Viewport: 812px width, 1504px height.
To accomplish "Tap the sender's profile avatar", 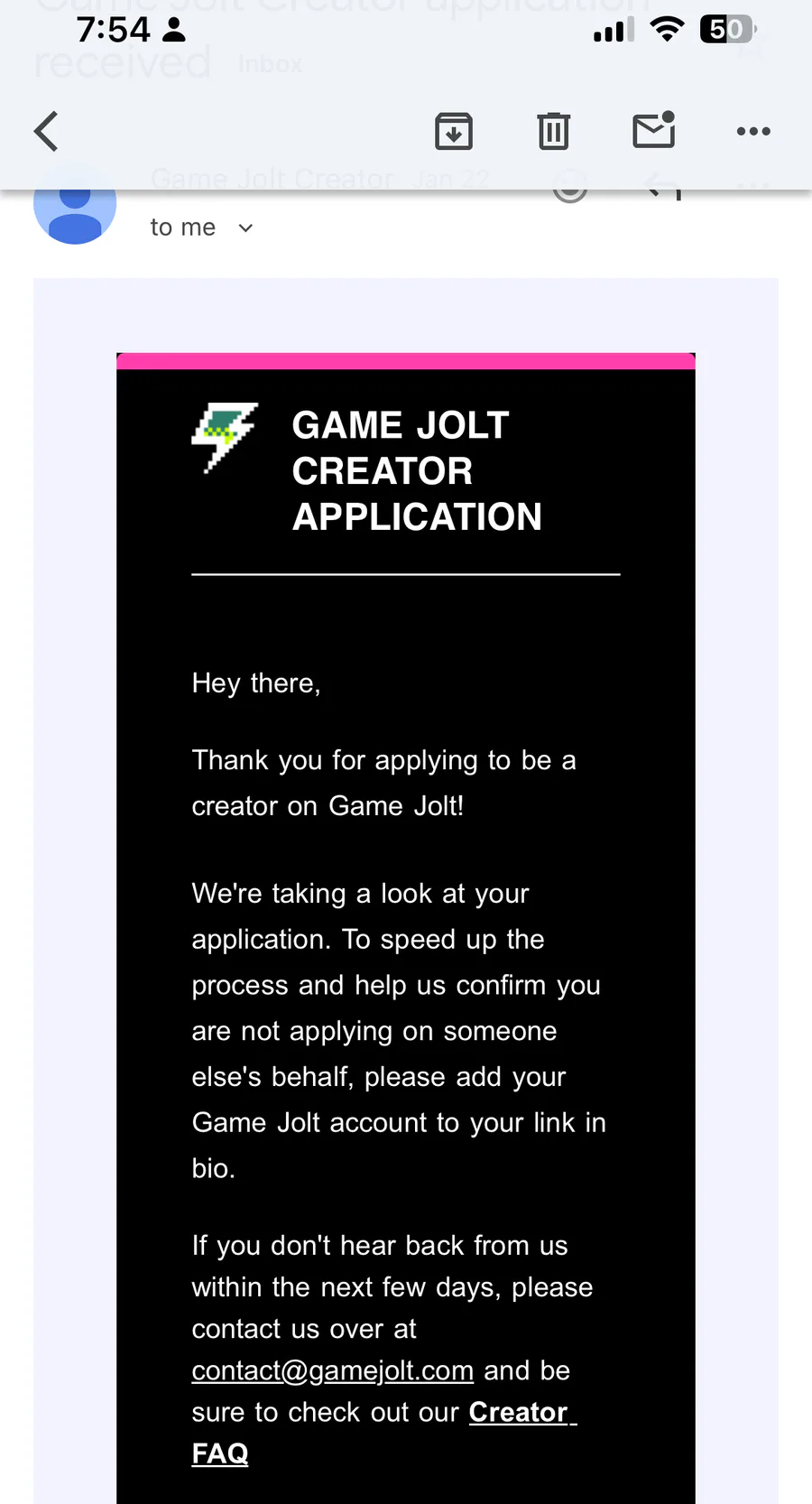I will (75, 204).
